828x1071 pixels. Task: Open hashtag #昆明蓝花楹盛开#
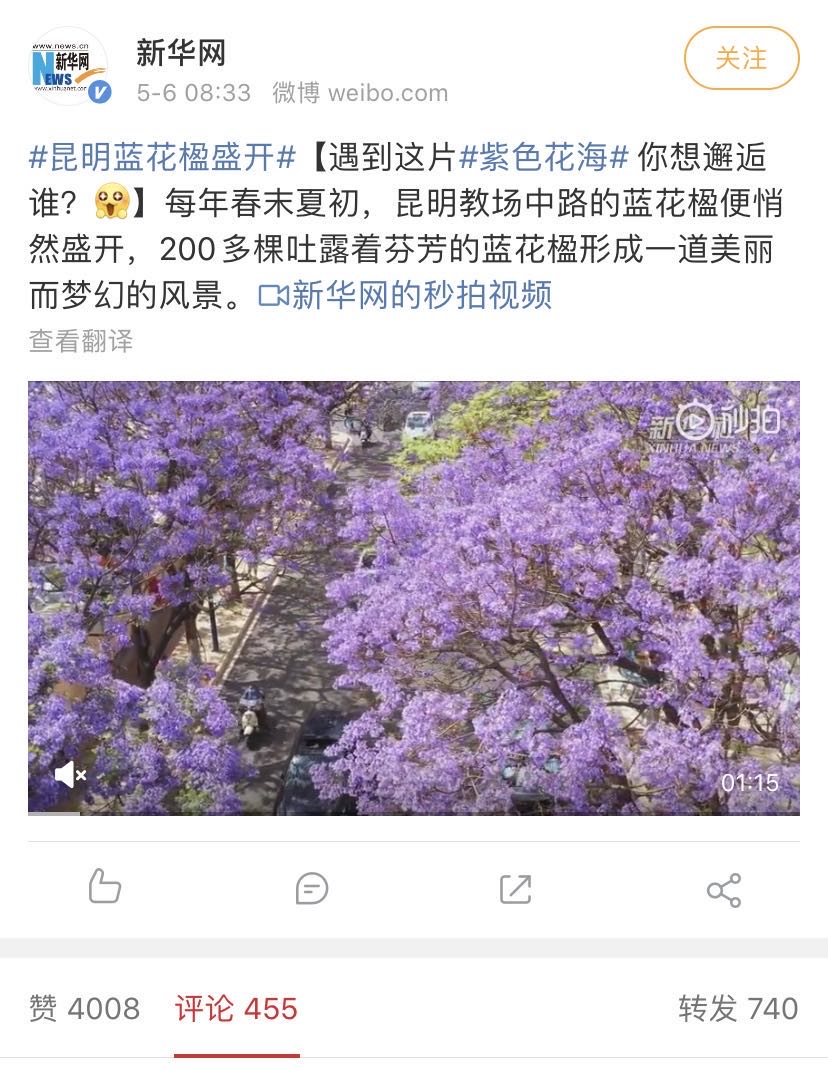(163, 157)
